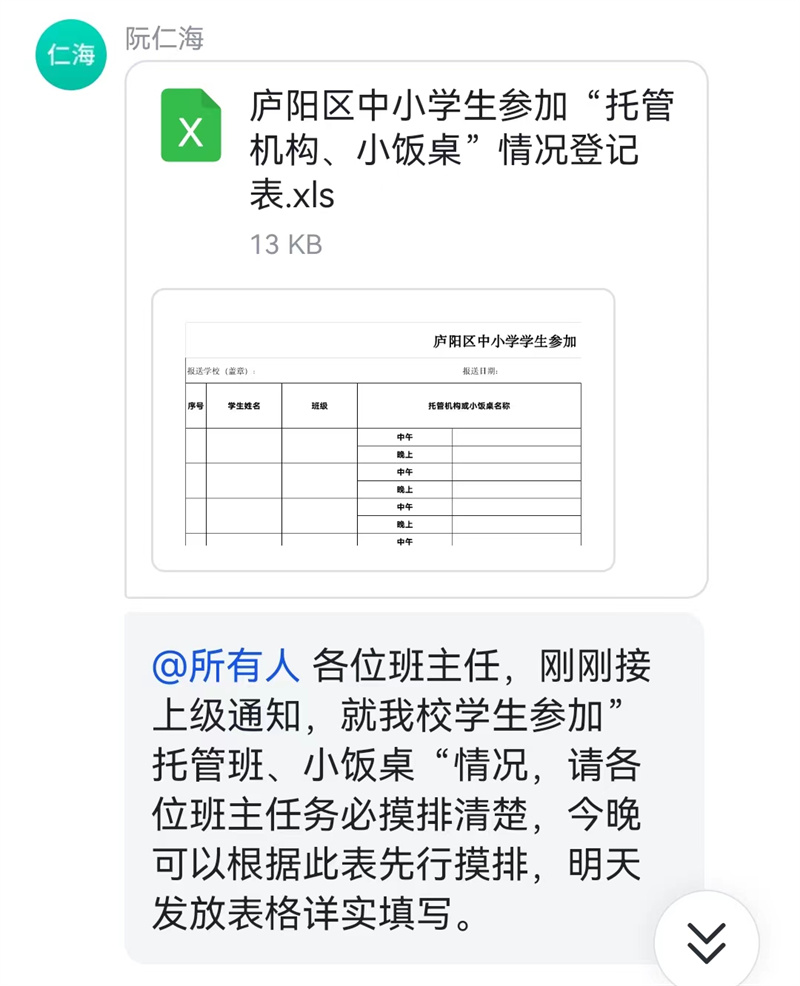Screen dimensions: 800x986
Task: Open the 庐阳区中小学生 xls file attachment
Action: (416, 170)
